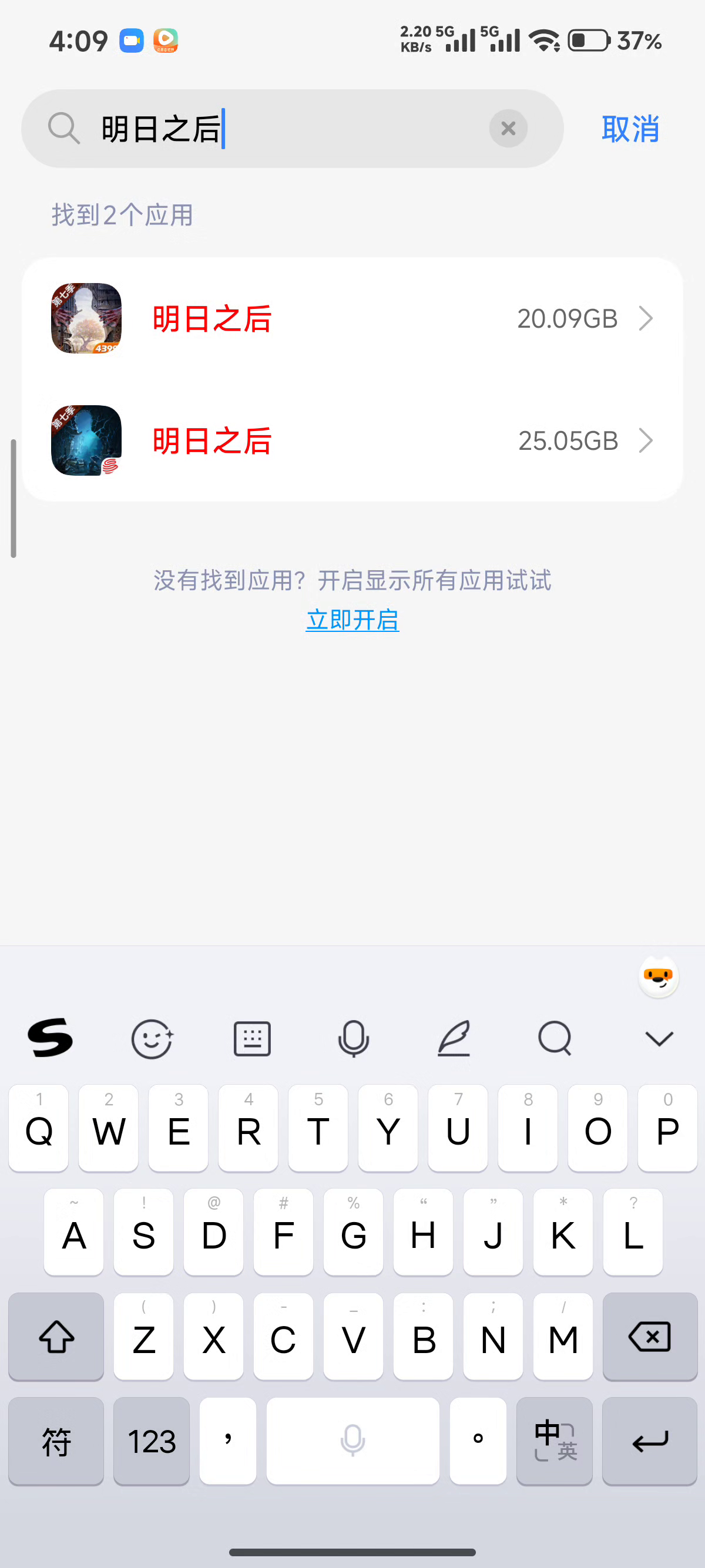Image resolution: width=705 pixels, height=1568 pixels.
Task: Switch to handwriting input with feather icon
Action: coord(454,1038)
